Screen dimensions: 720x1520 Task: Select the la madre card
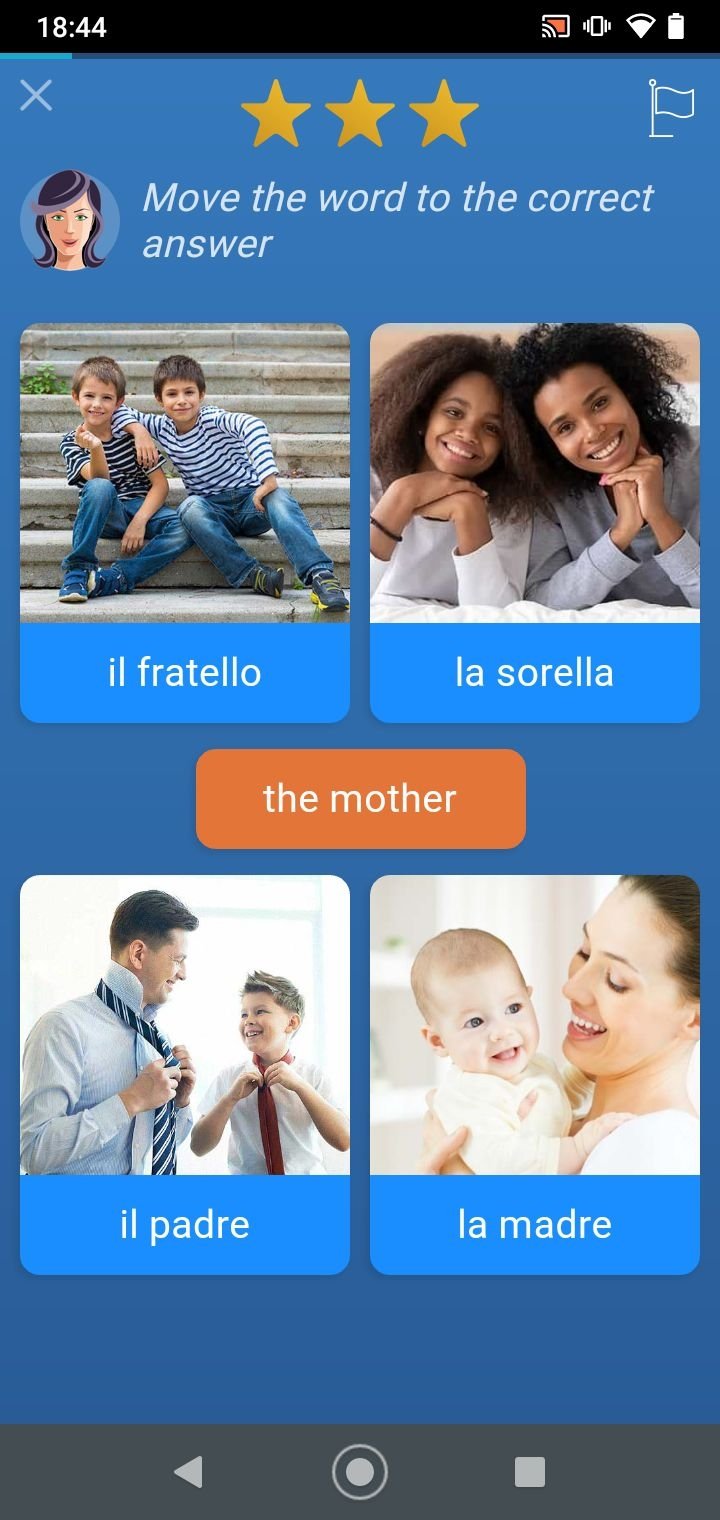click(535, 1074)
